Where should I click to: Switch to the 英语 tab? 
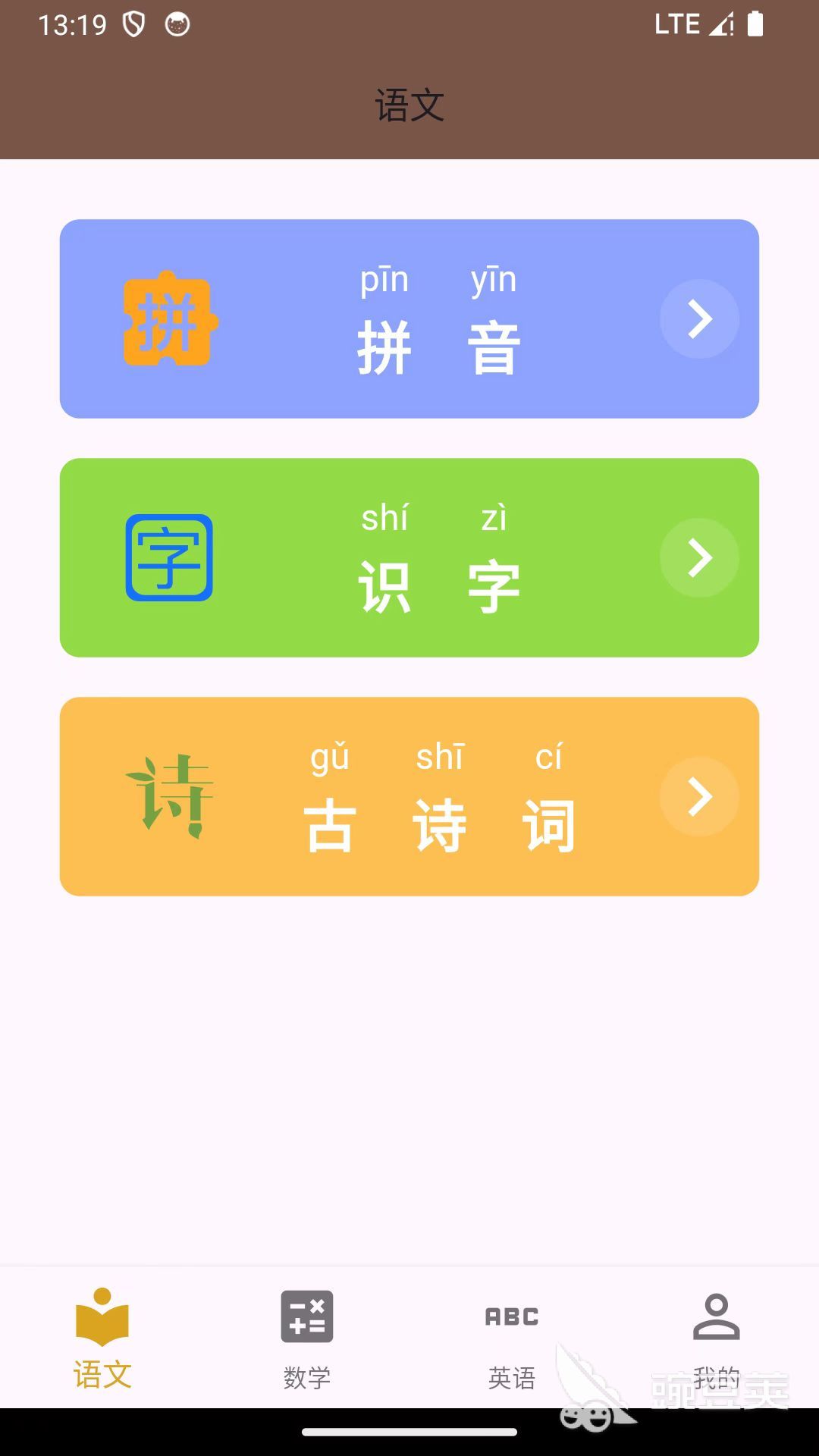pos(512,1338)
